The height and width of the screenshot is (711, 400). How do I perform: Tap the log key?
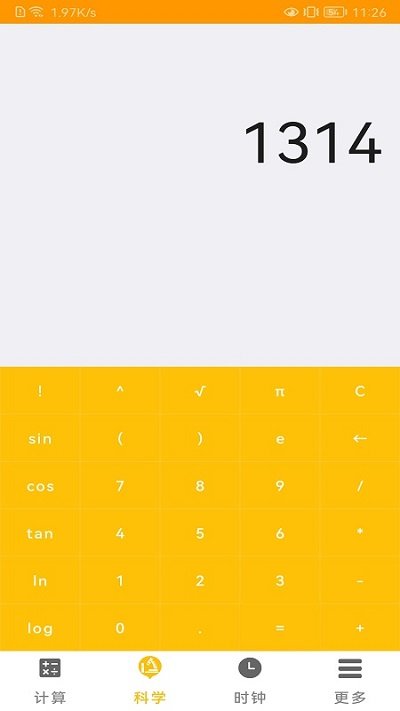[40, 628]
